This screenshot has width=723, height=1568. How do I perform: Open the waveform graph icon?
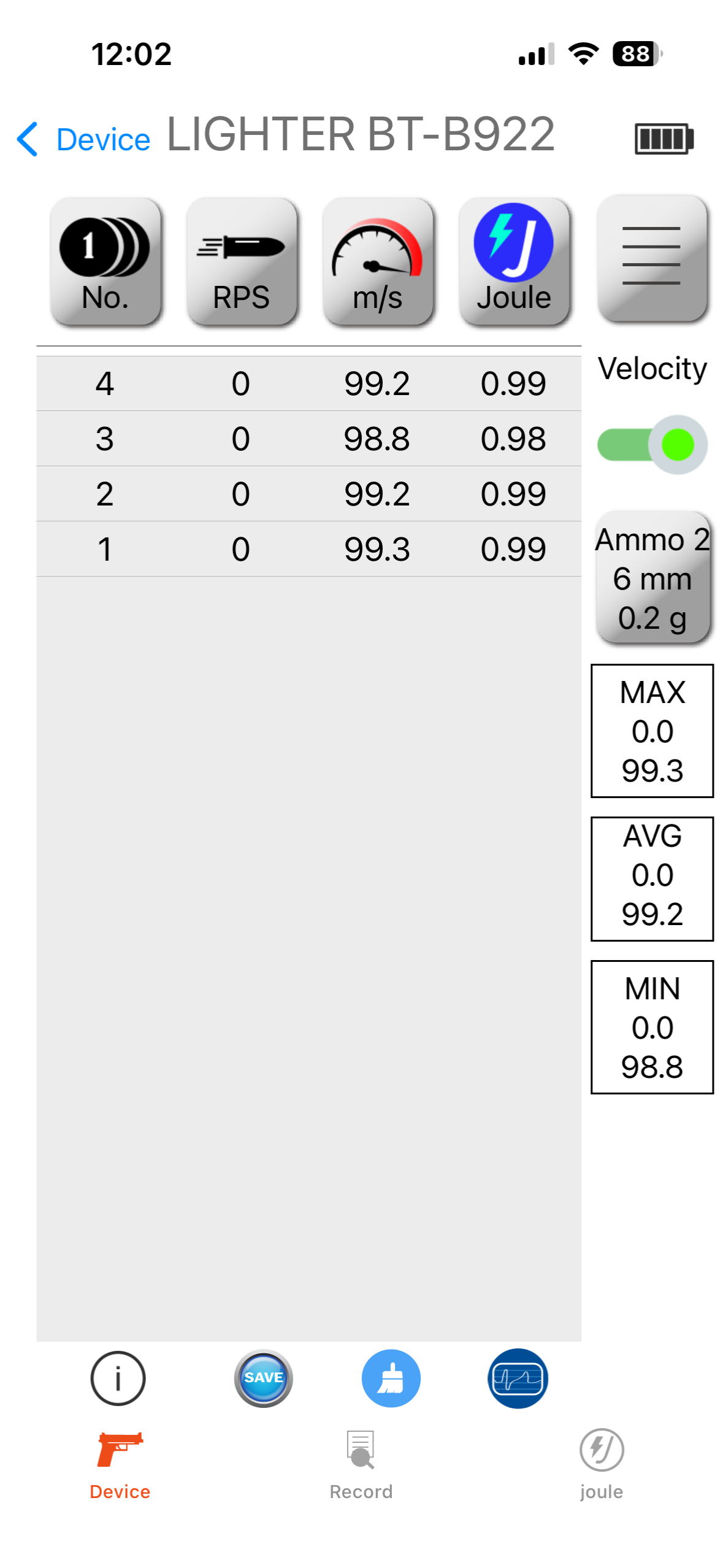coord(518,1377)
